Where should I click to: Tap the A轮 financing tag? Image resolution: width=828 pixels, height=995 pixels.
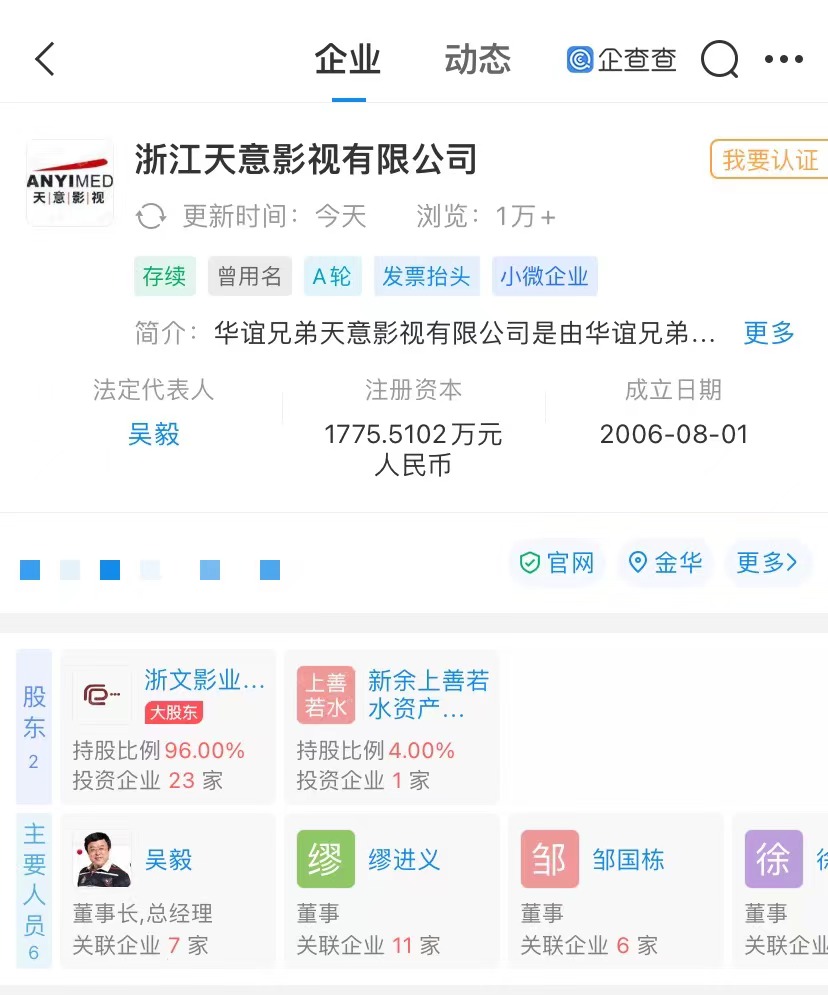coord(332,277)
